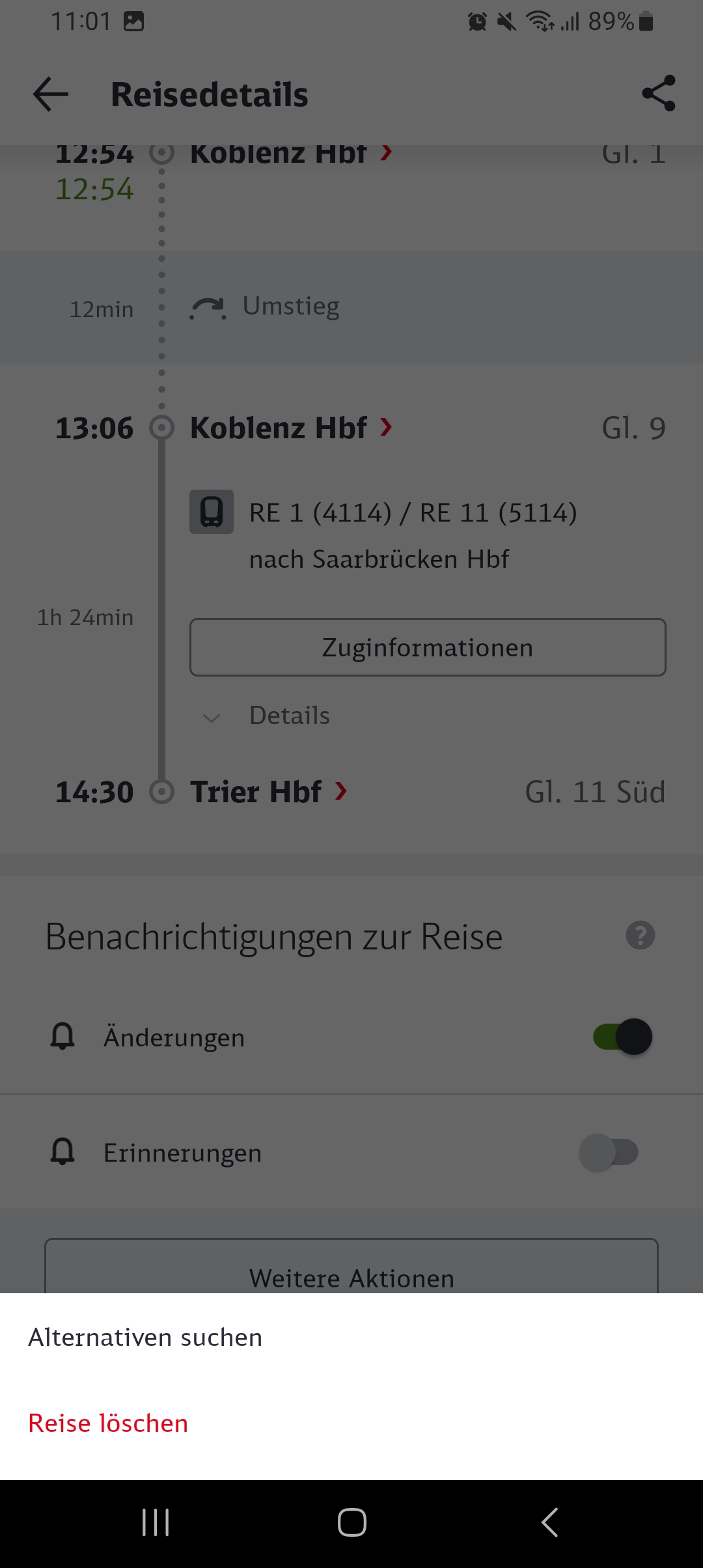Toggle Änderungen notifications off

pyautogui.click(x=622, y=1037)
